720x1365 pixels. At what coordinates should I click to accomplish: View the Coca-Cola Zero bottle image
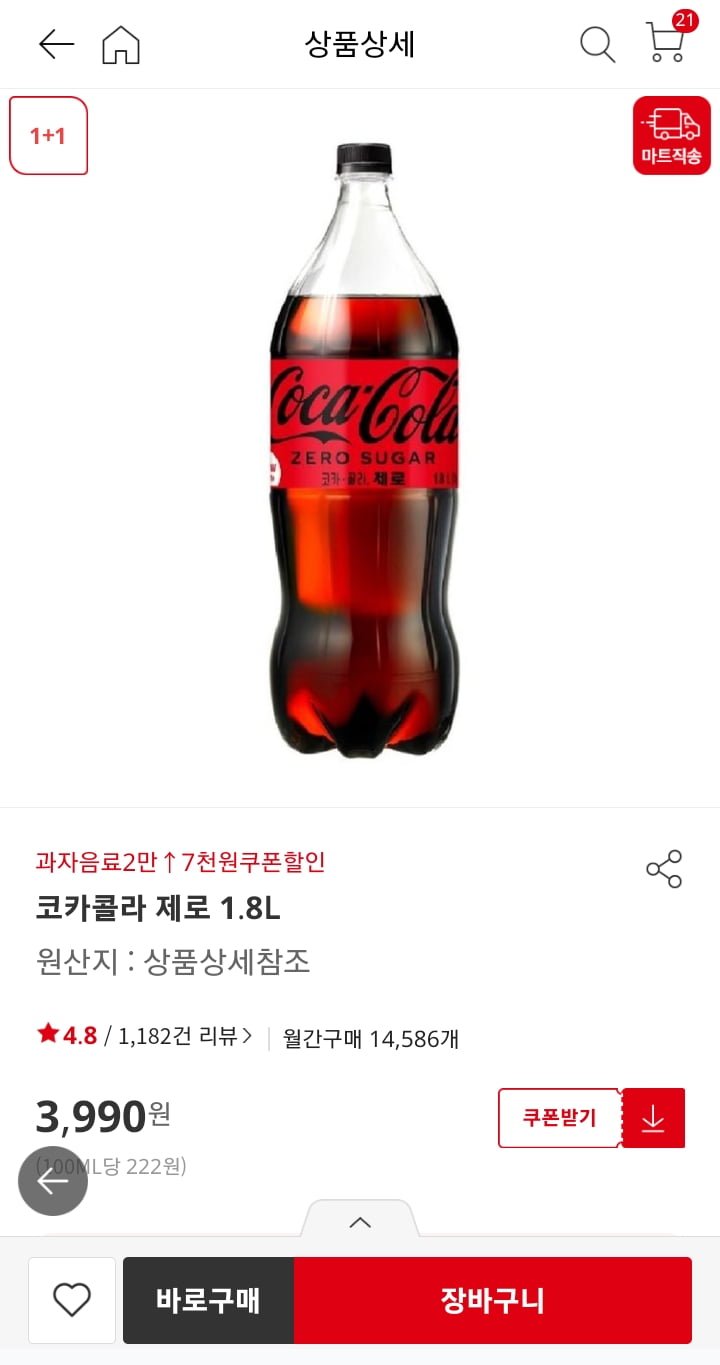pyautogui.click(x=364, y=450)
